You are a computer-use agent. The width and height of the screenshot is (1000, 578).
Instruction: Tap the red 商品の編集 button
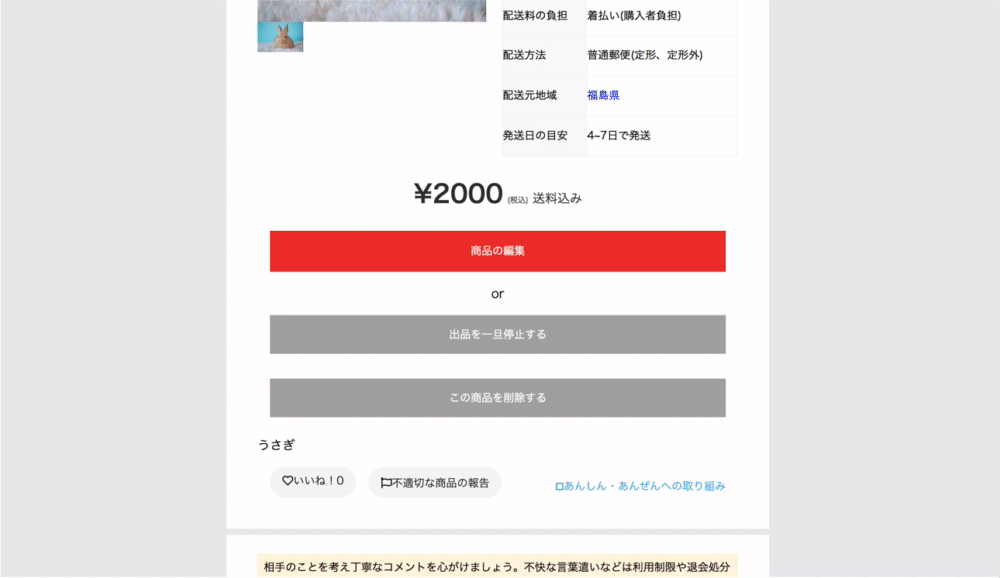pos(497,251)
